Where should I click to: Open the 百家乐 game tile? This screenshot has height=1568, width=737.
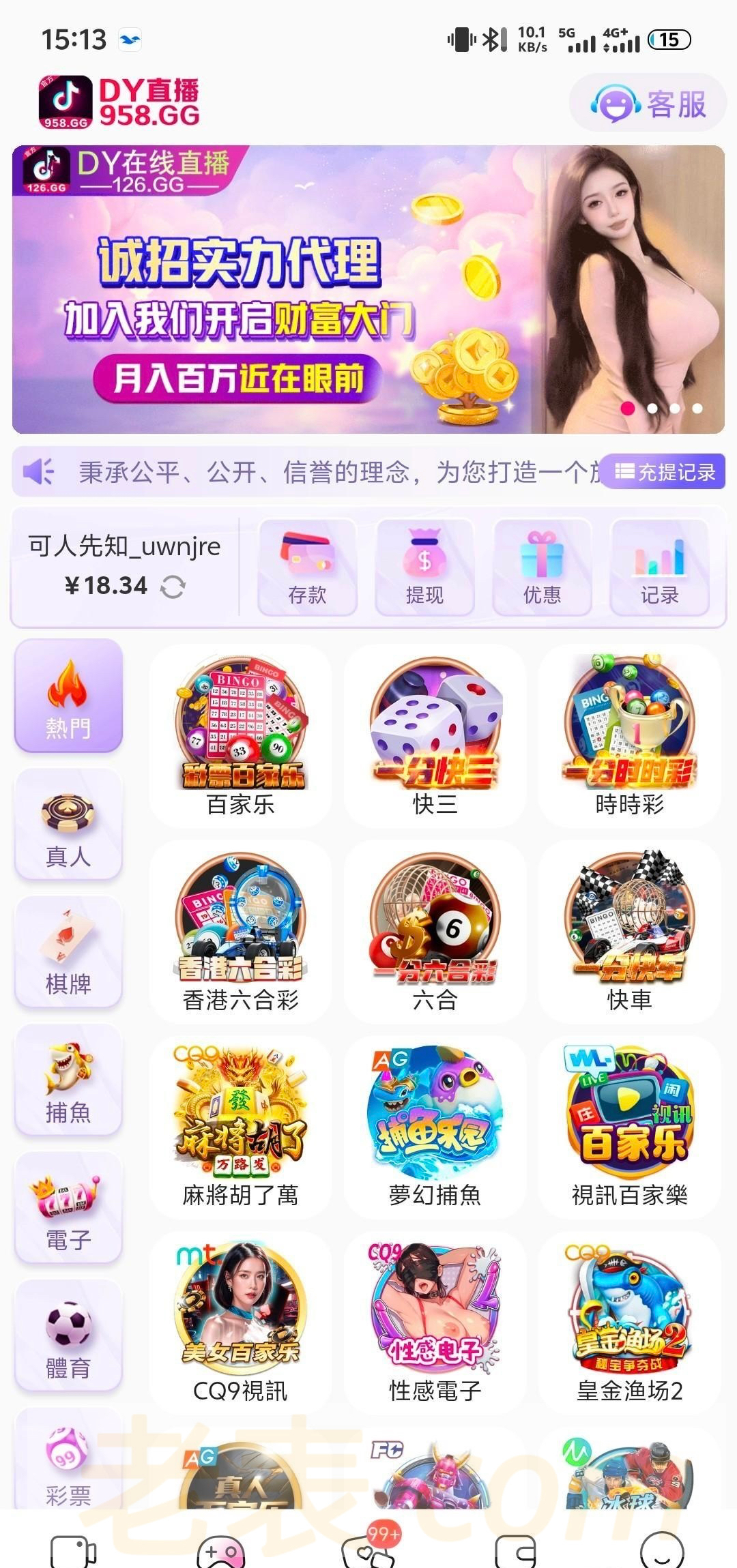240,735
